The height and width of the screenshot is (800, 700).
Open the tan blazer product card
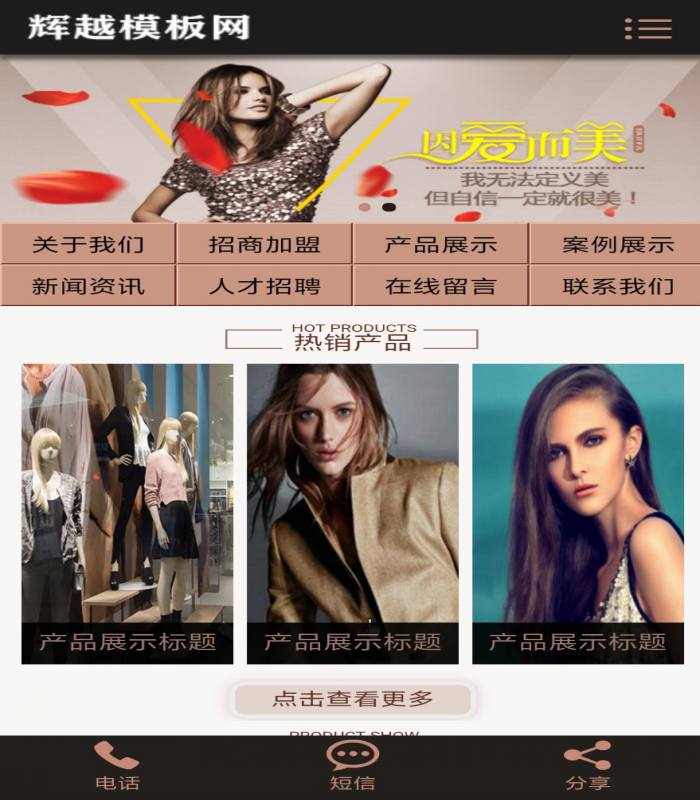352,512
